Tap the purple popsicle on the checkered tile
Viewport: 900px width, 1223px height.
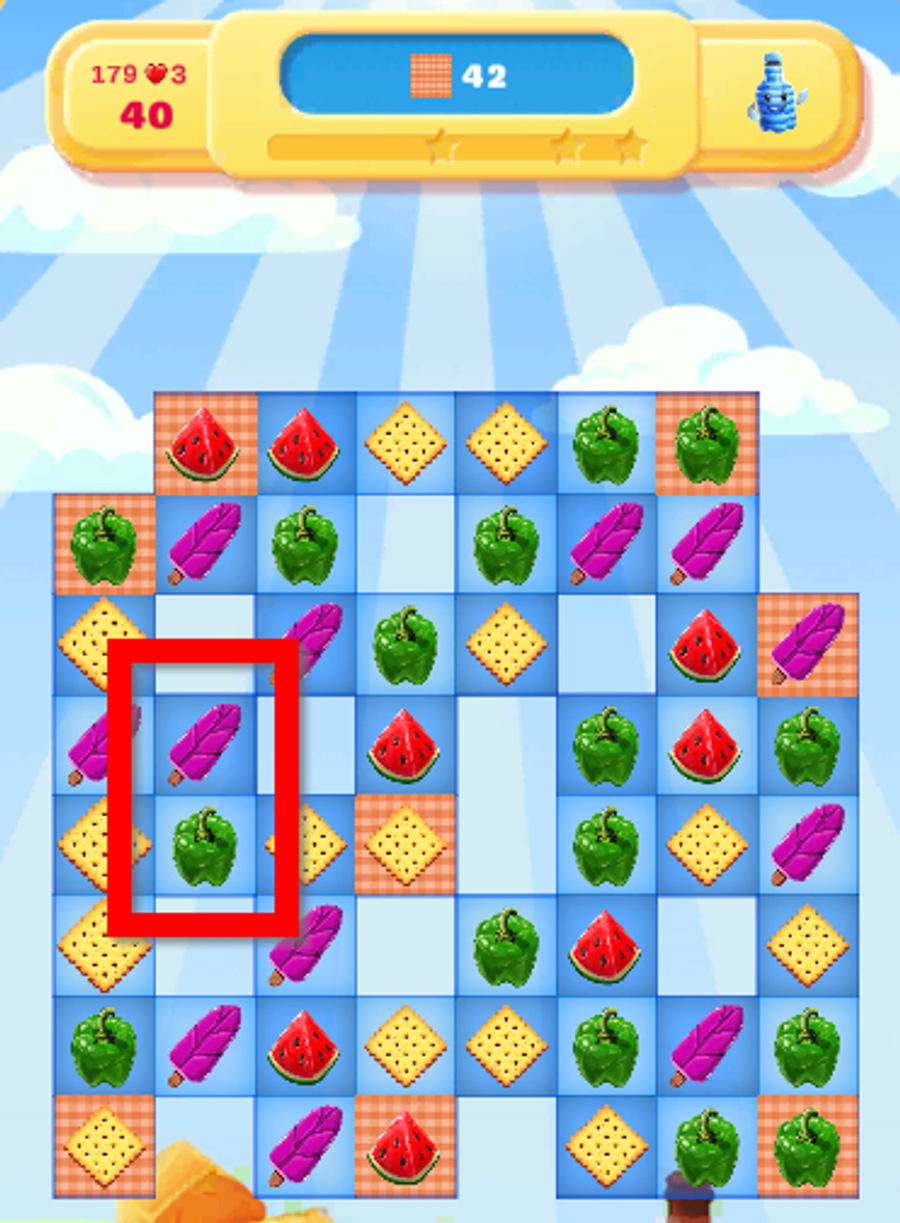point(808,643)
